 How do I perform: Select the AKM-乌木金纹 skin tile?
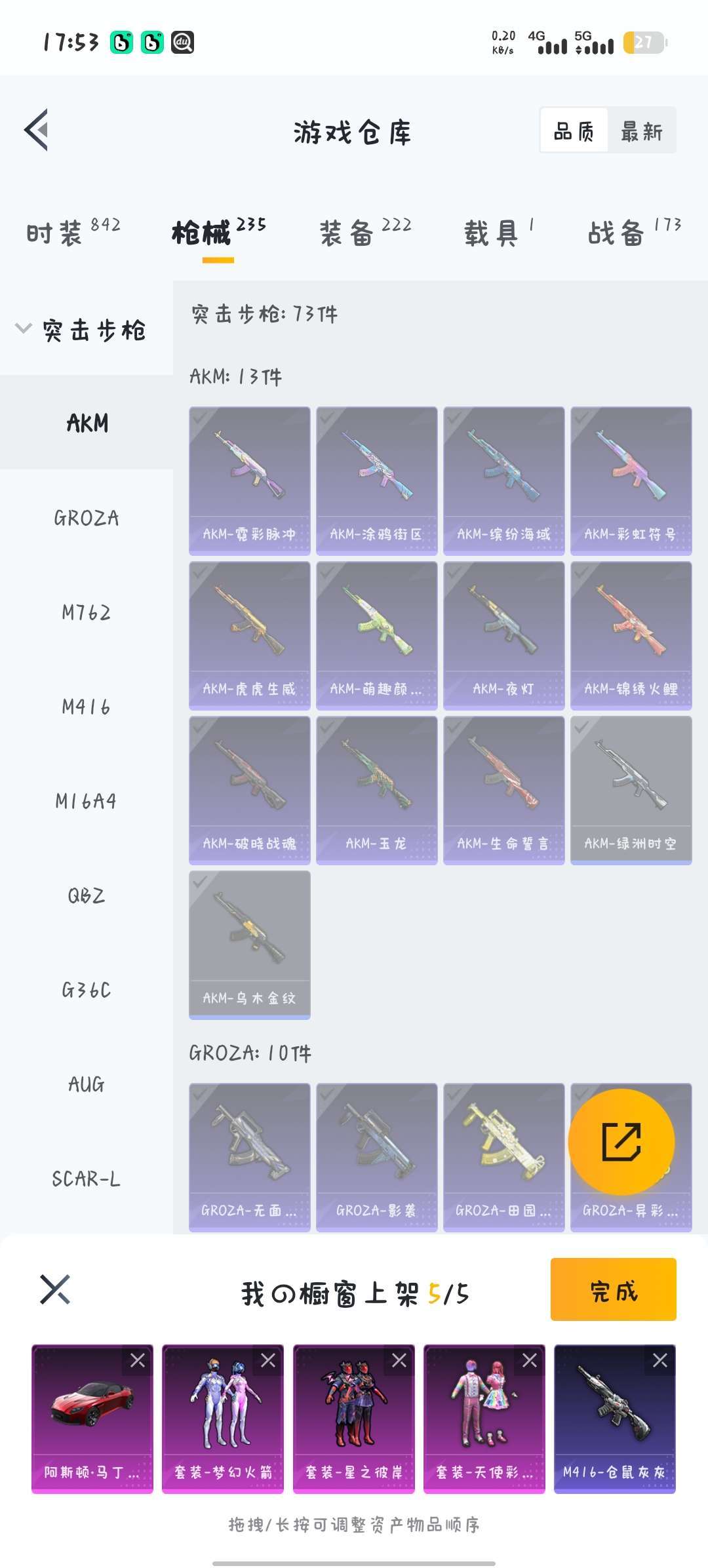249,945
